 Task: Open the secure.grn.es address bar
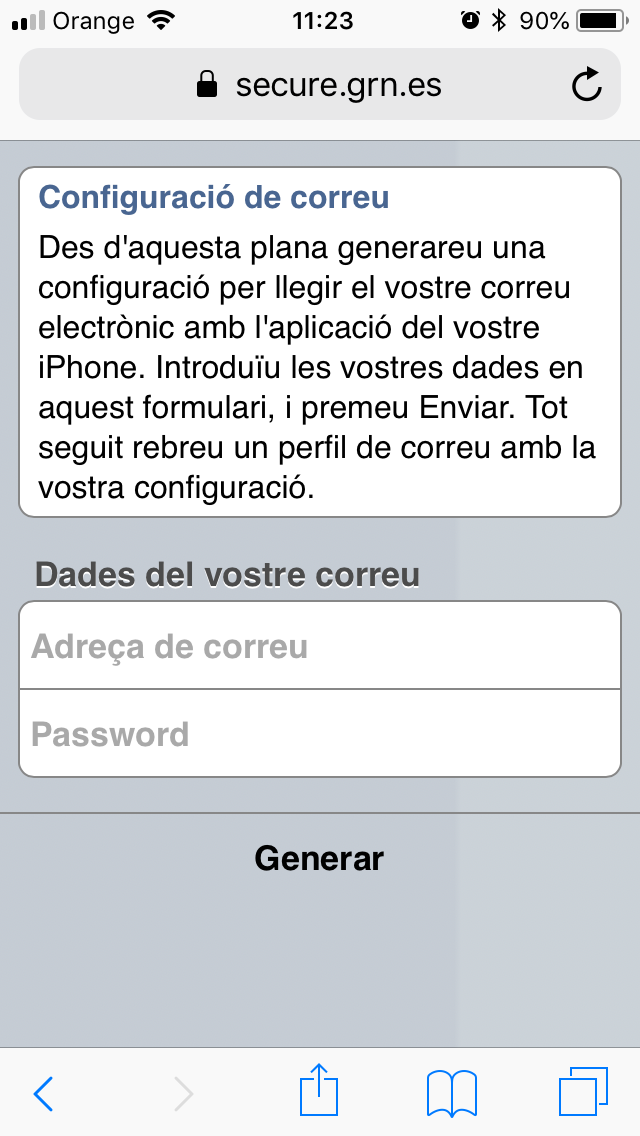[x=320, y=85]
